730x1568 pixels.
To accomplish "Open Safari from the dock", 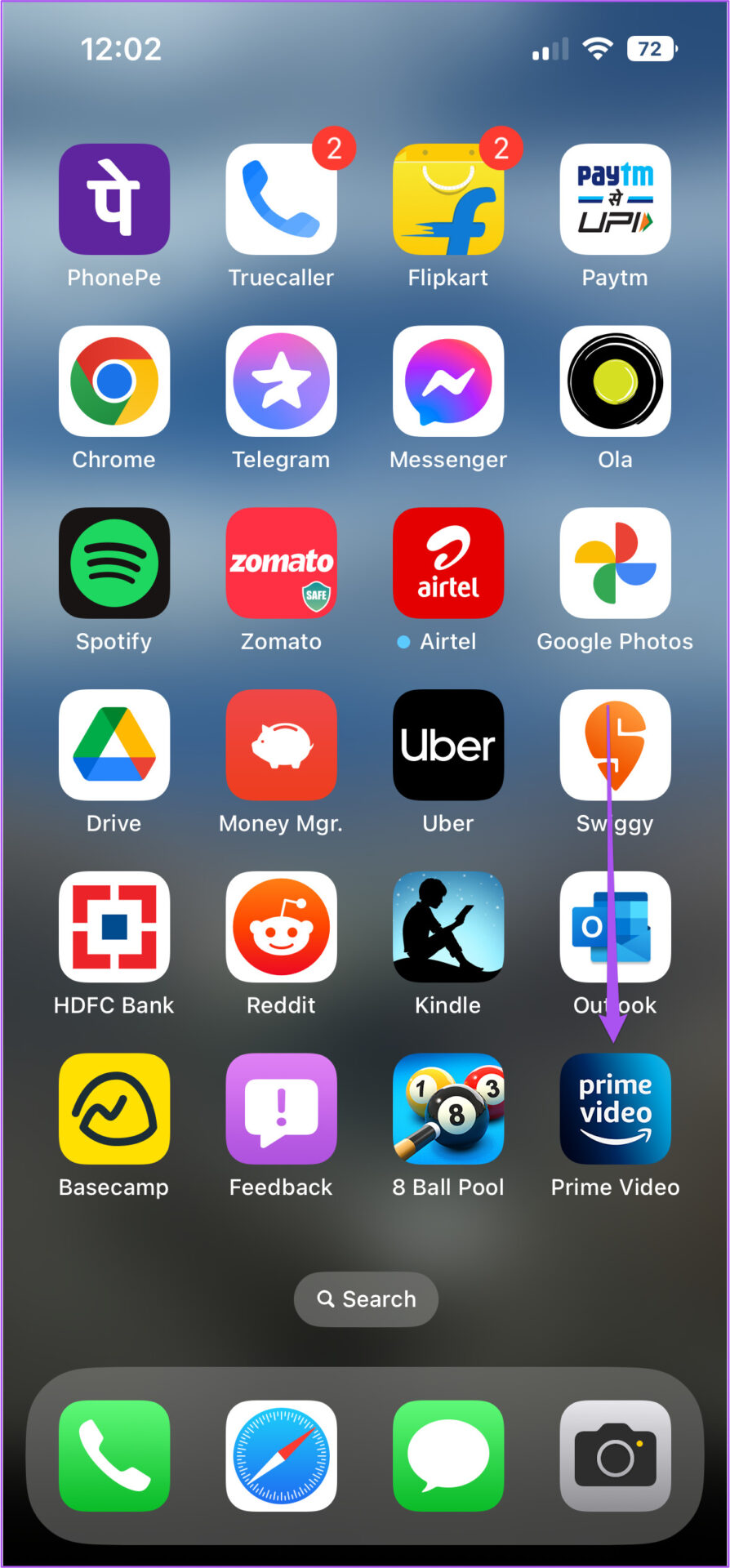I will tap(281, 1456).
